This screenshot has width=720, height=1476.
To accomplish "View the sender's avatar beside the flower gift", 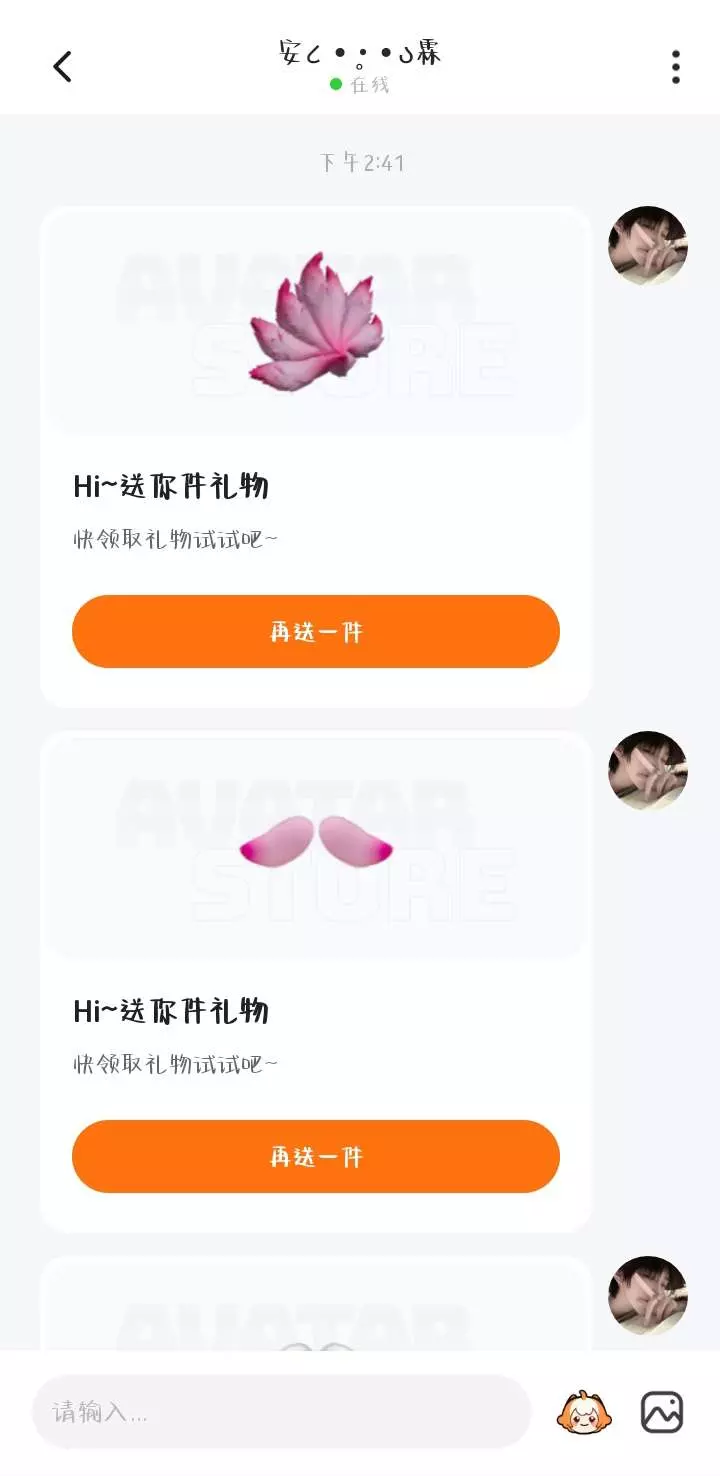I will coord(648,246).
